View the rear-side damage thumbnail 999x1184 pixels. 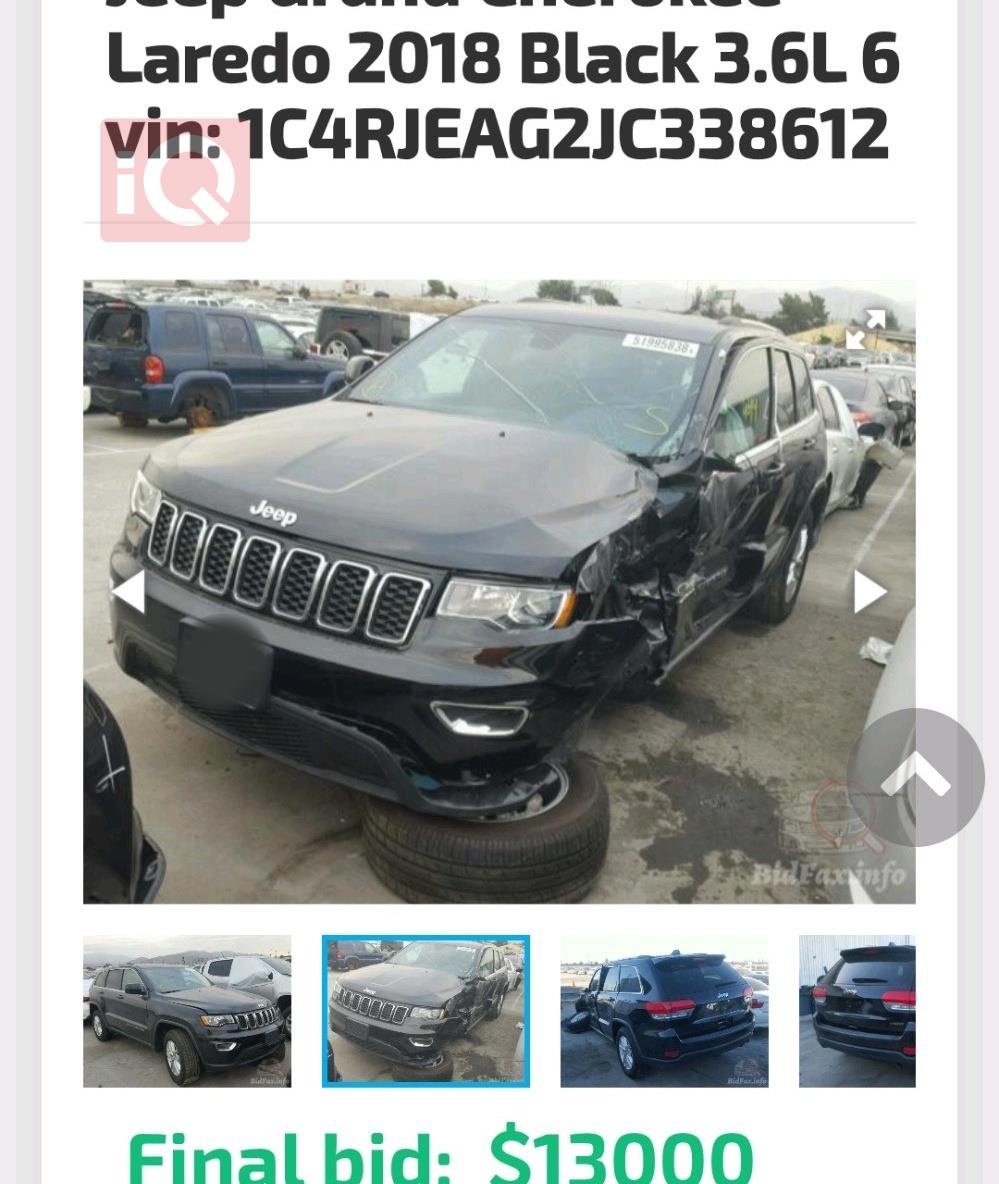point(664,1011)
